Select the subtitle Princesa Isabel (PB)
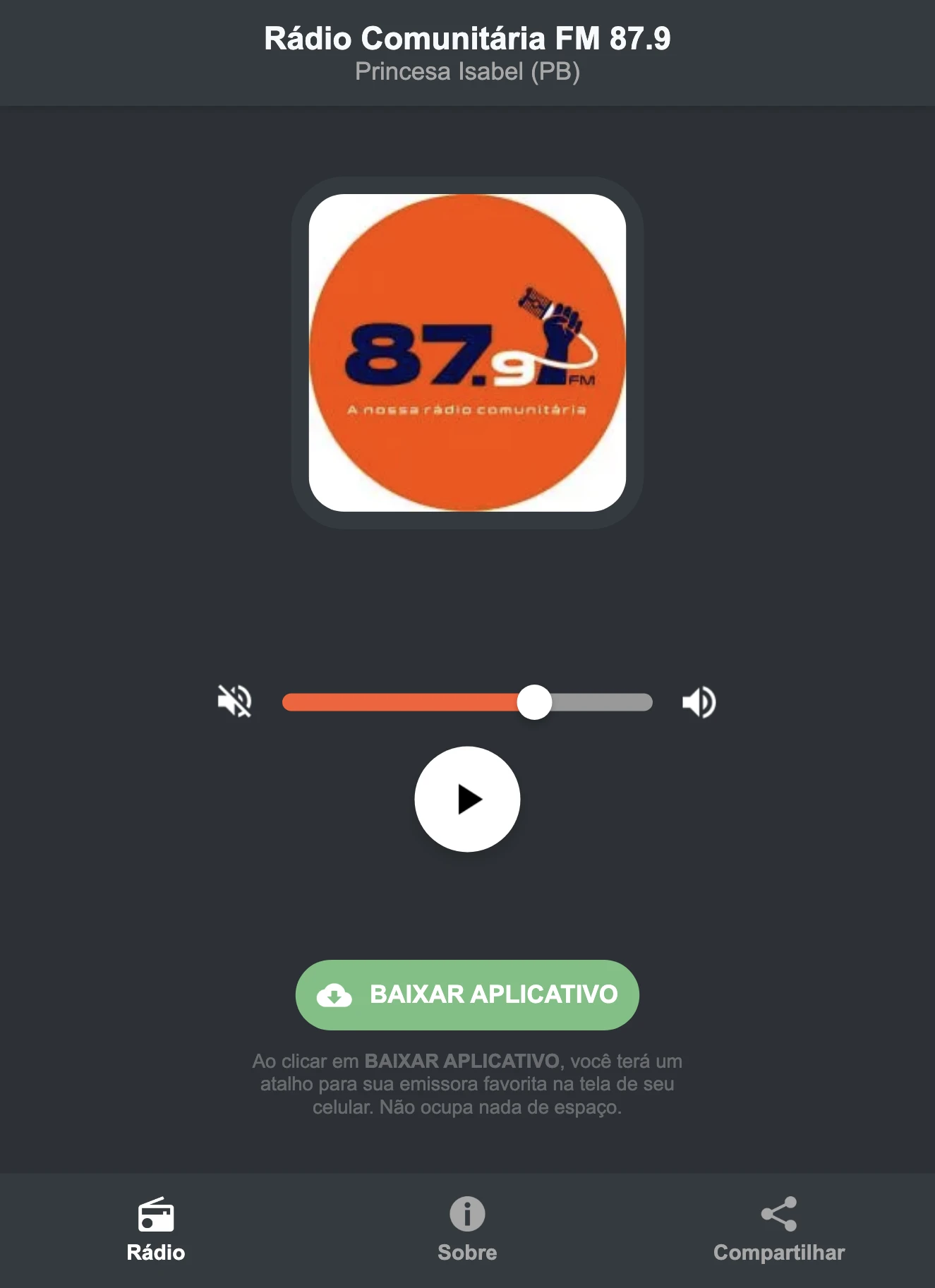 (x=467, y=71)
